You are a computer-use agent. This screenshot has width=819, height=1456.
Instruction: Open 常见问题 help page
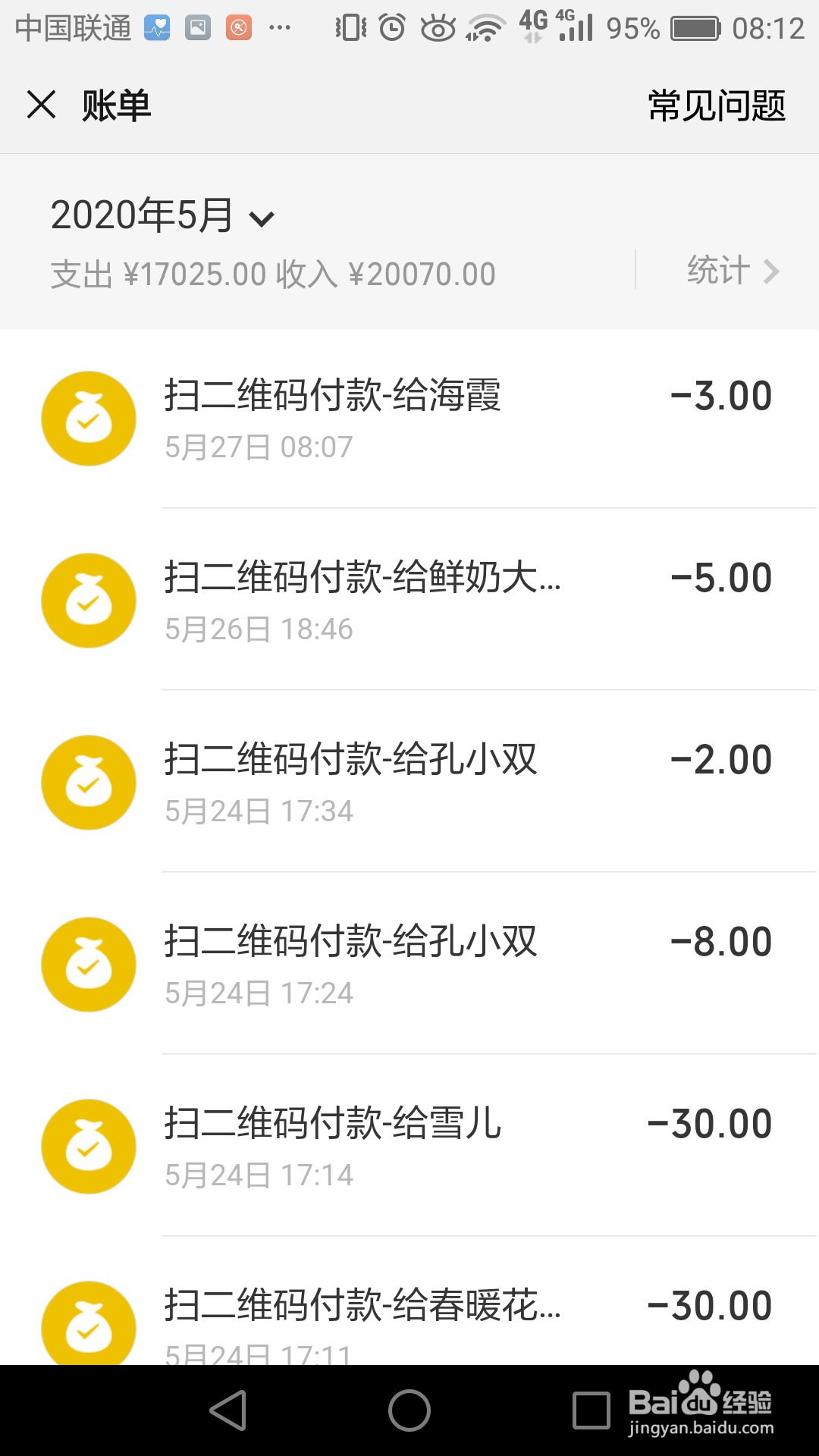717,105
